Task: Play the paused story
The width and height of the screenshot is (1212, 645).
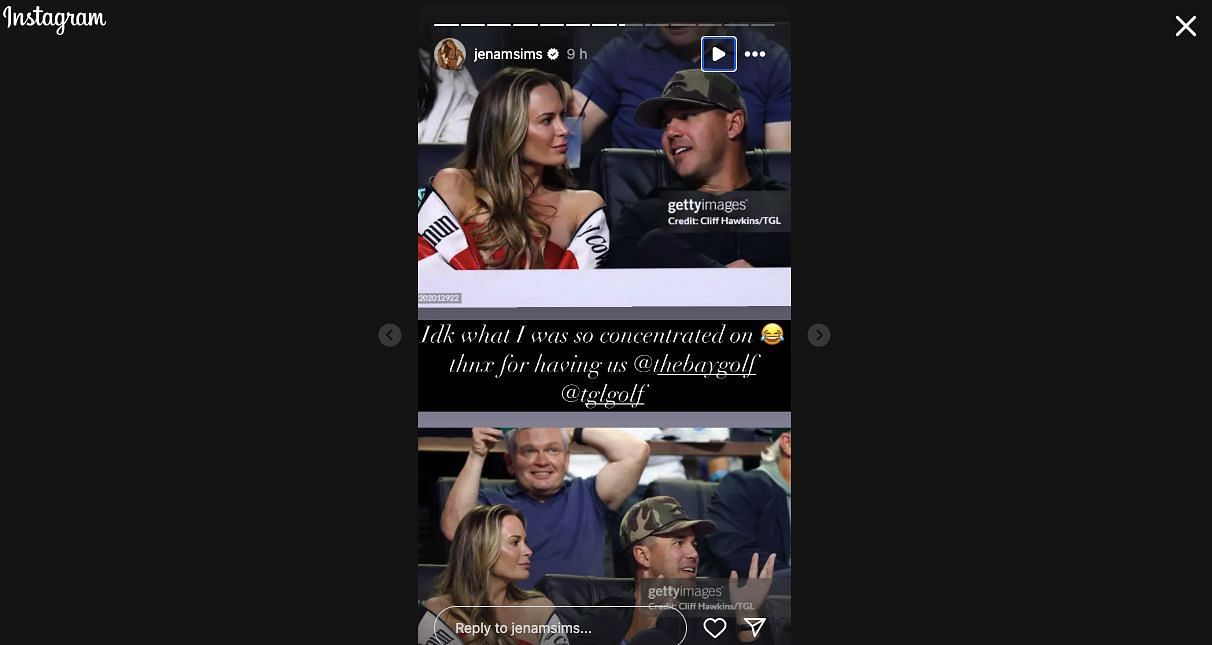Action: [x=718, y=54]
